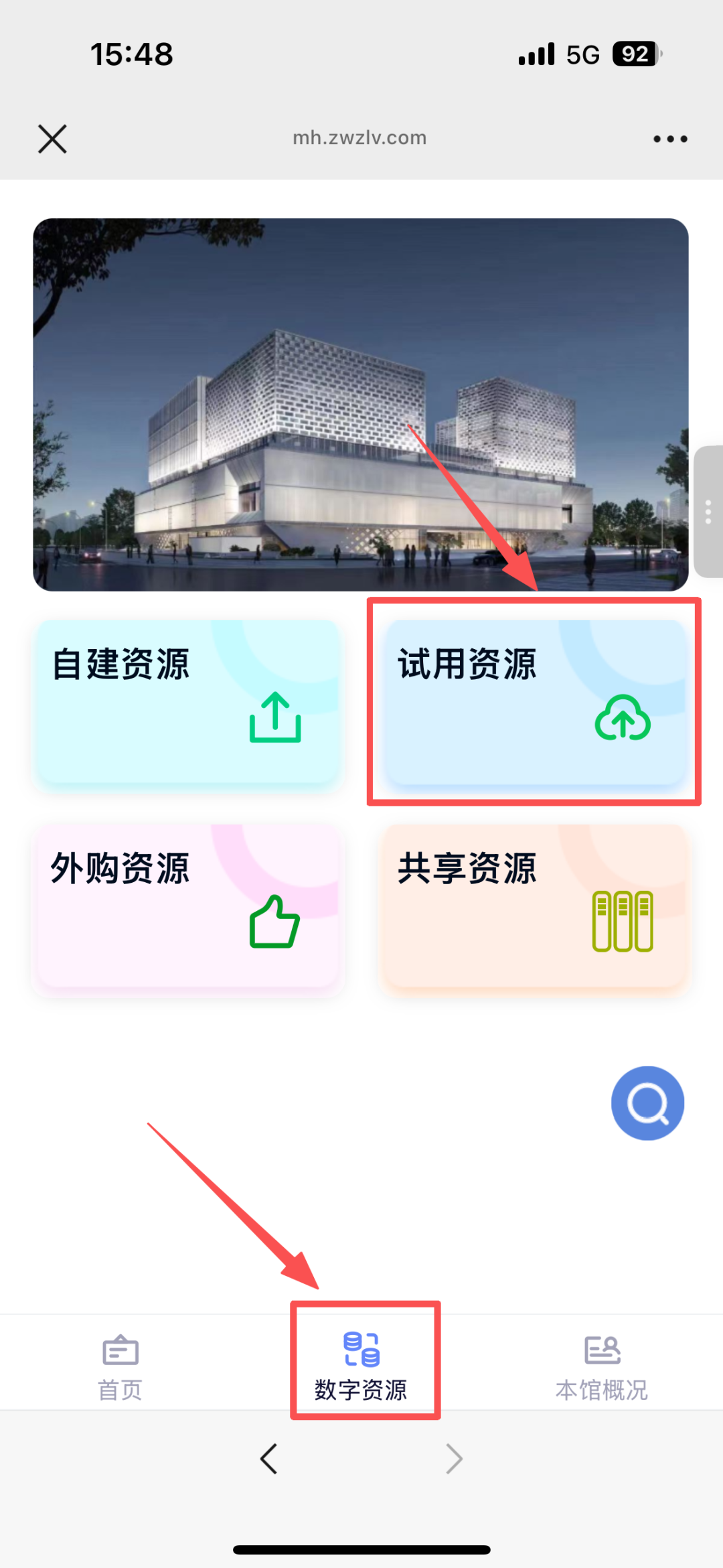The width and height of the screenshot is (723, 1568).
Task: Open the three-dot more options menu
Action: (x=670, y=139)
